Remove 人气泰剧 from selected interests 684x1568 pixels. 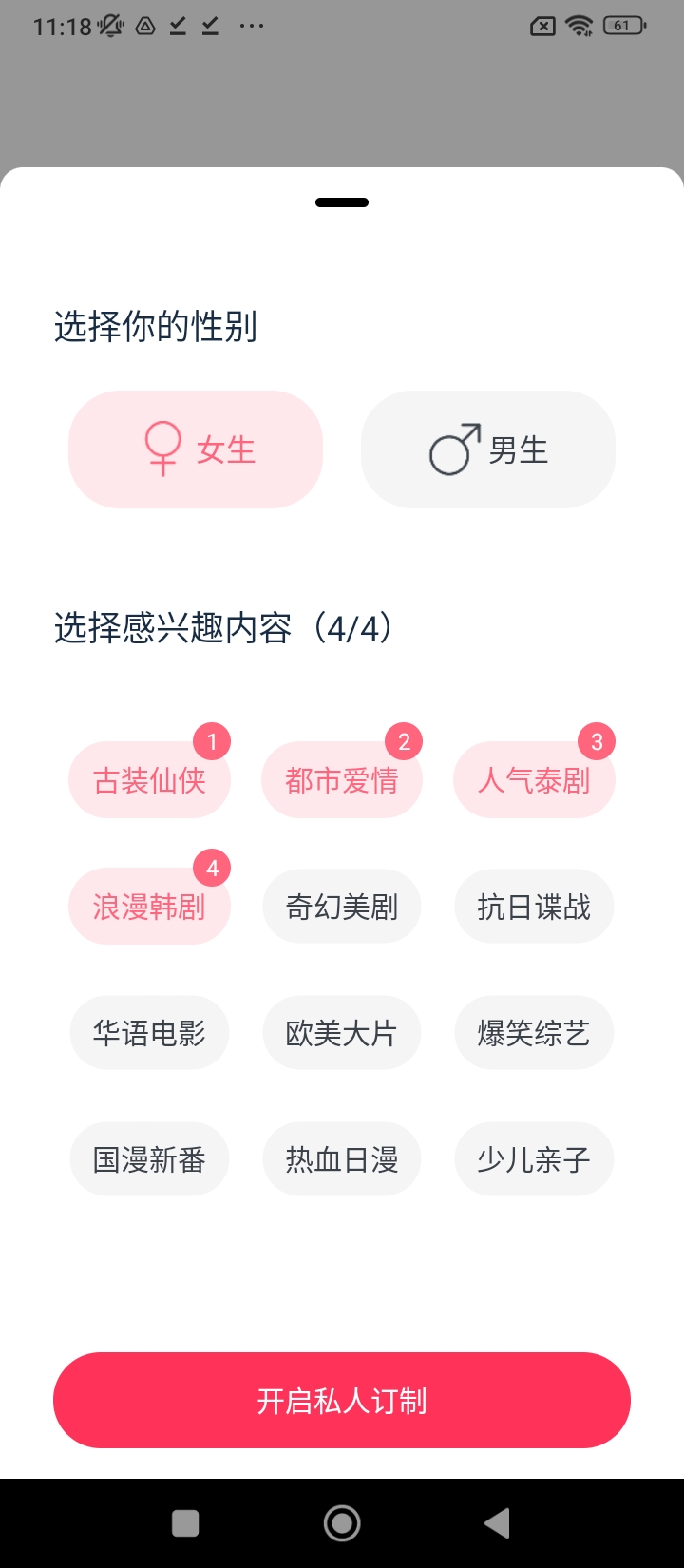[534, 781]
